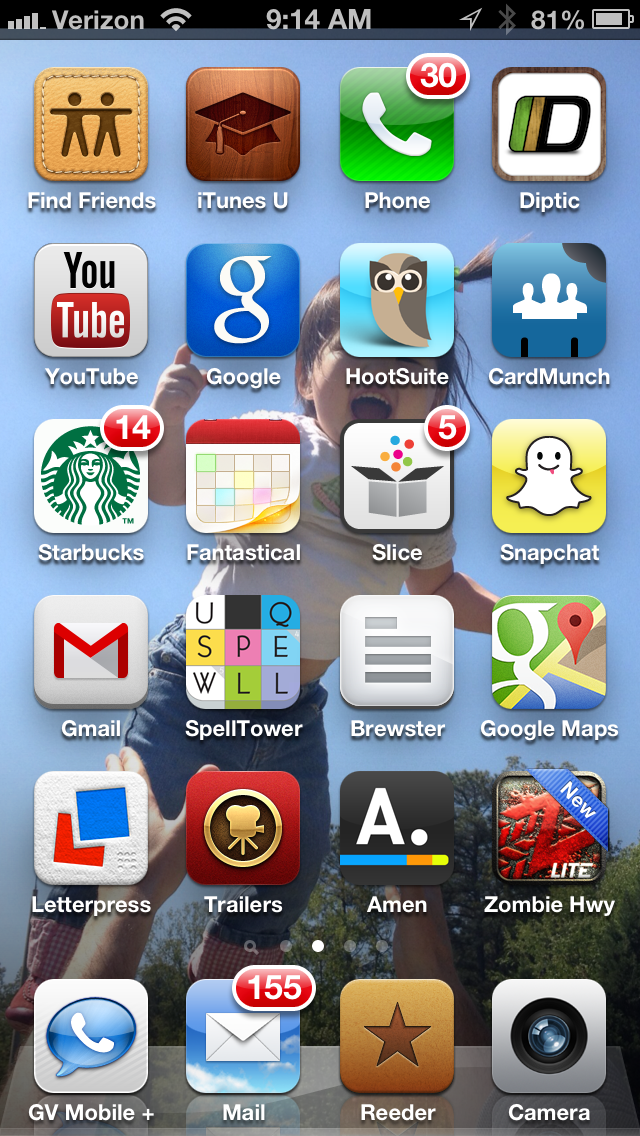This screenshot has width=640, height=1136.
Task: Open the Brewster app
Action: click(x=396, y=652)
